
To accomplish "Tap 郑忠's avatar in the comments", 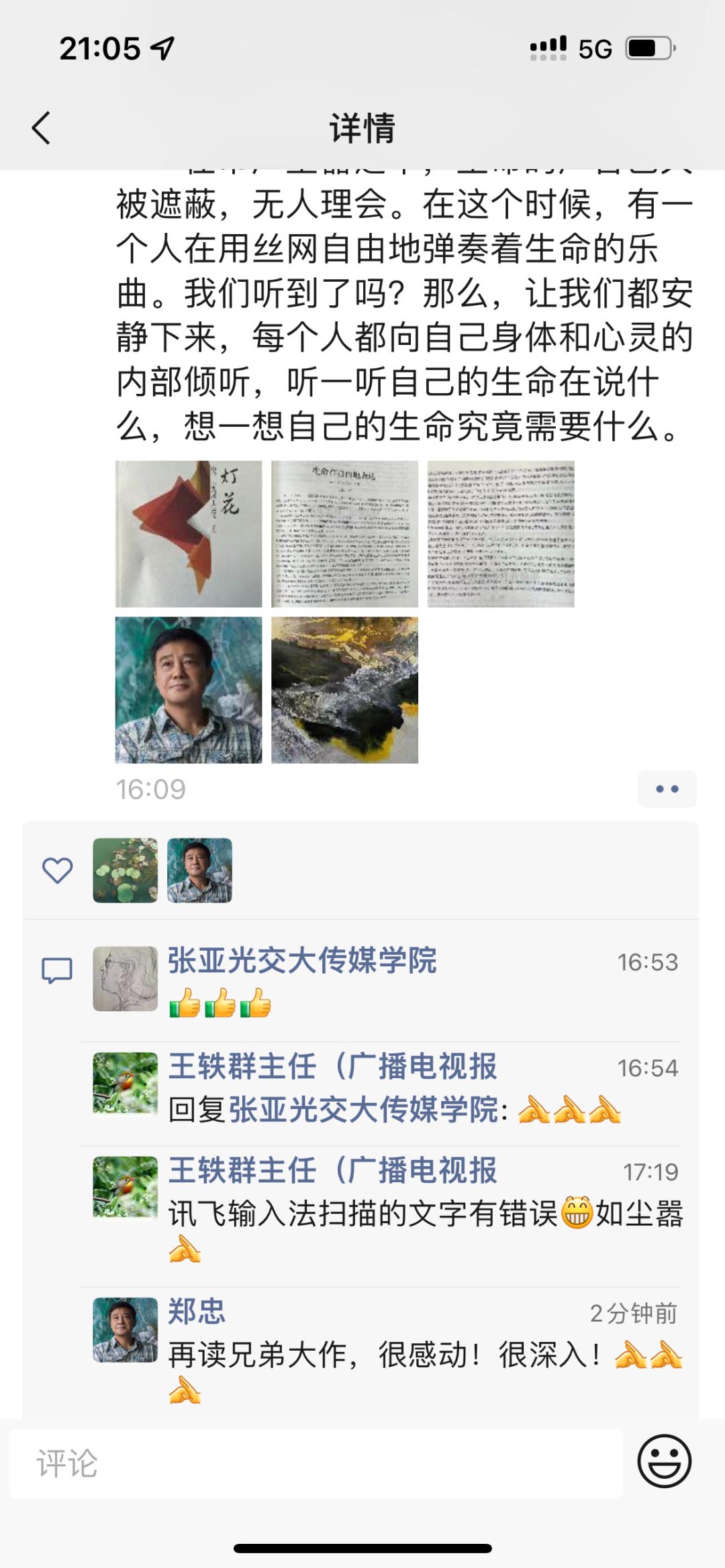I will [126, 1330].
